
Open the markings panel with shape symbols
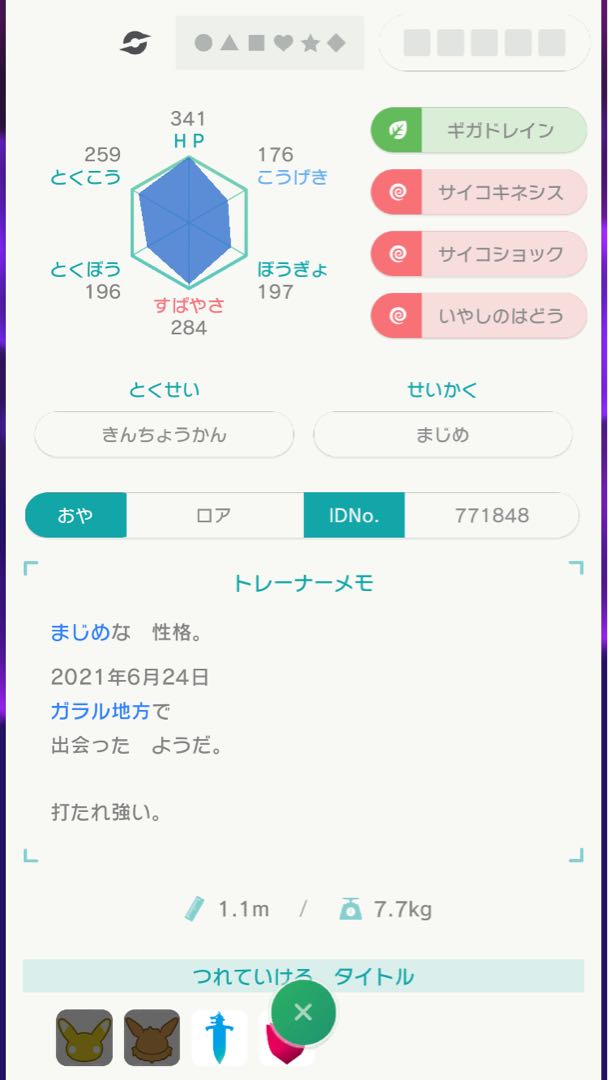[x=269, y=43]
